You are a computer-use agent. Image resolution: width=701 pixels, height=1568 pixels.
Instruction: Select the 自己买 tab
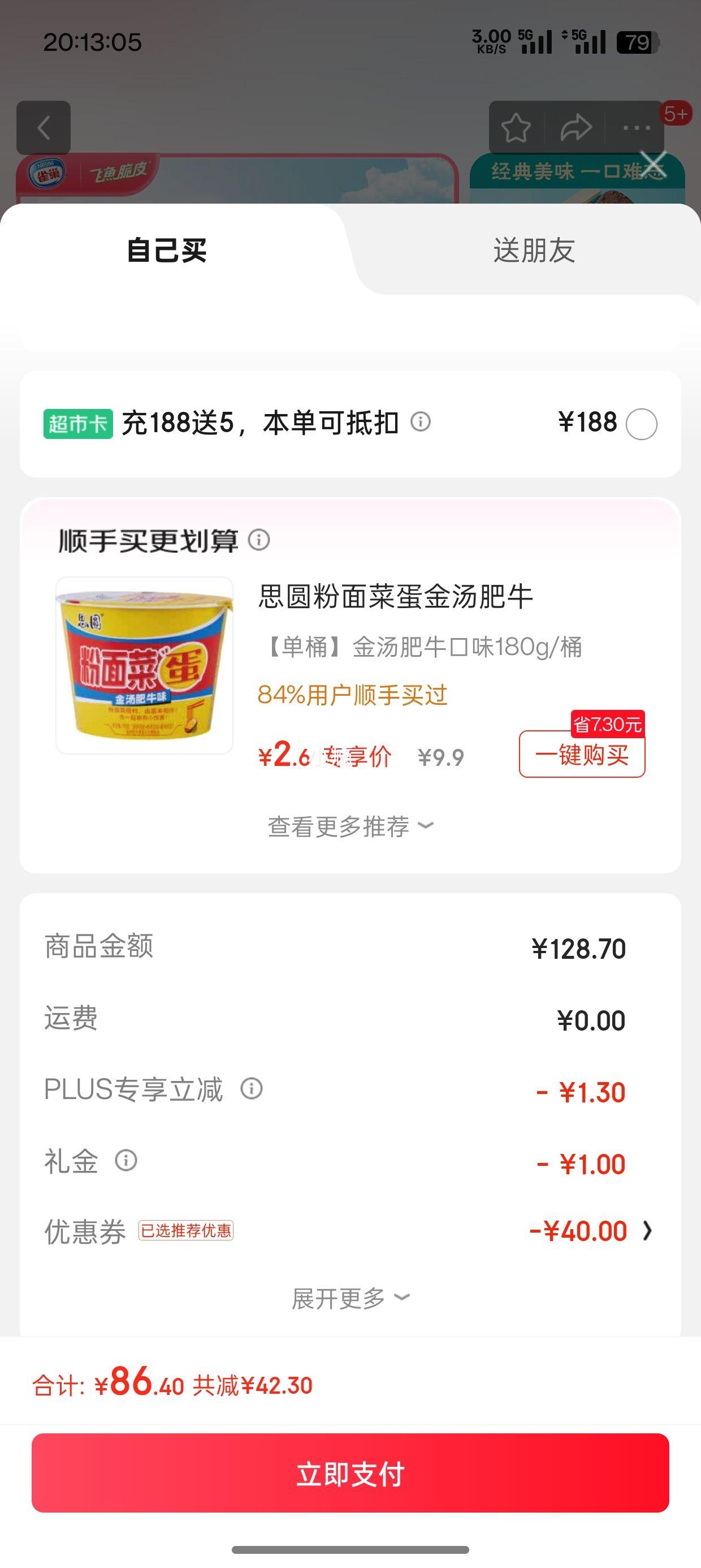tap(166, 250)
